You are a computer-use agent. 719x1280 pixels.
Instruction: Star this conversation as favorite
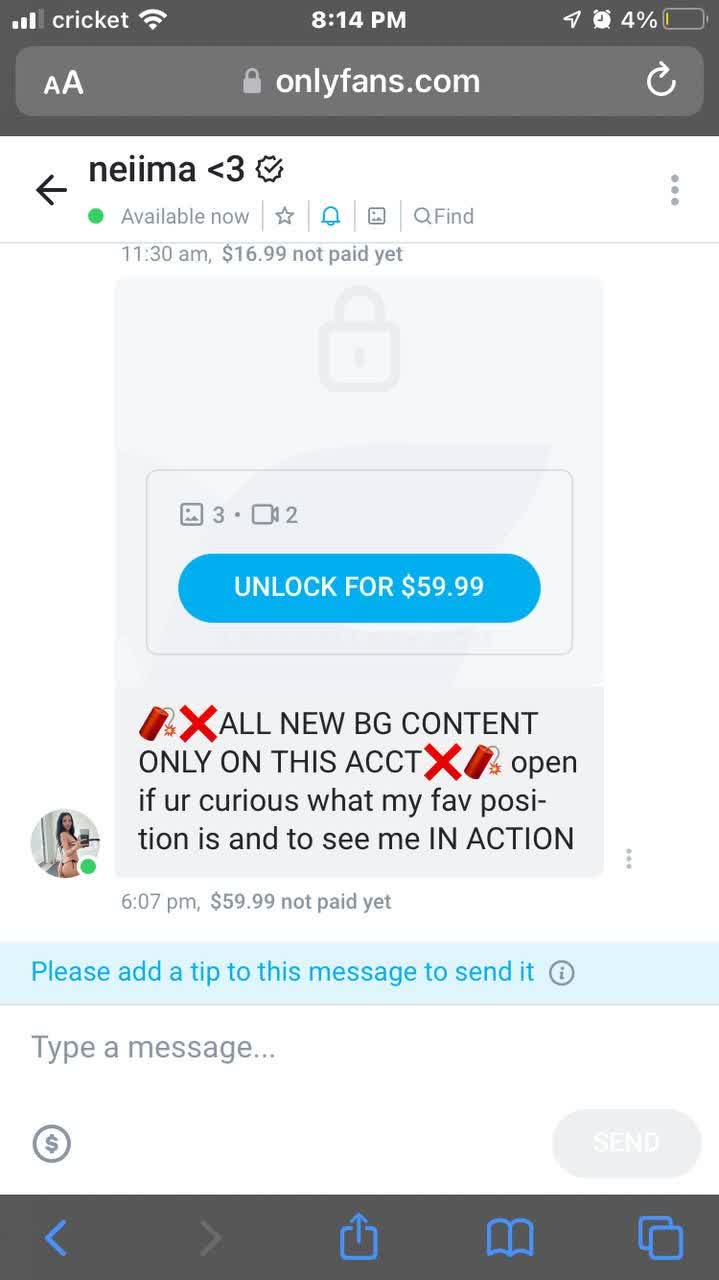point(285,216)
